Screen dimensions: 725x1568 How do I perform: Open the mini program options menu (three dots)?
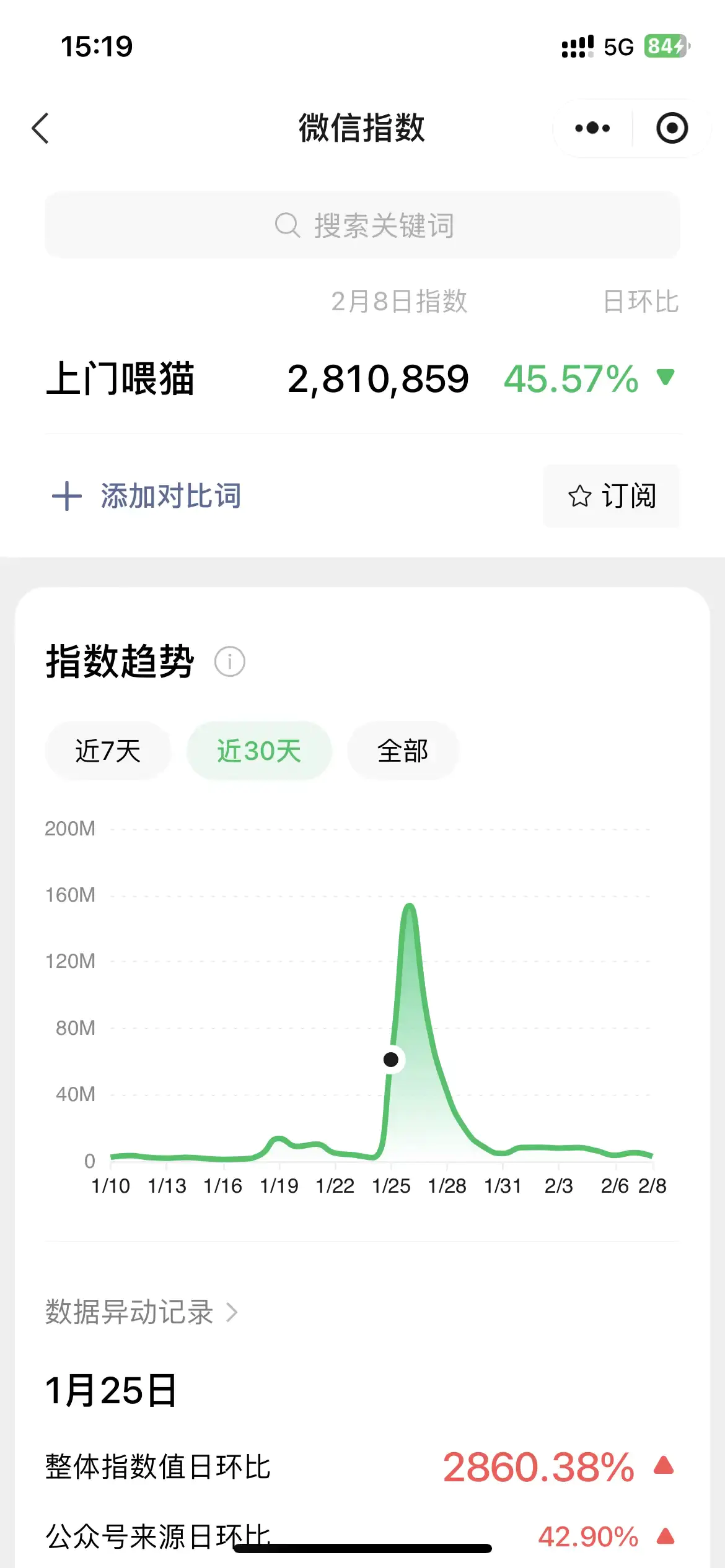click(591, 128)
